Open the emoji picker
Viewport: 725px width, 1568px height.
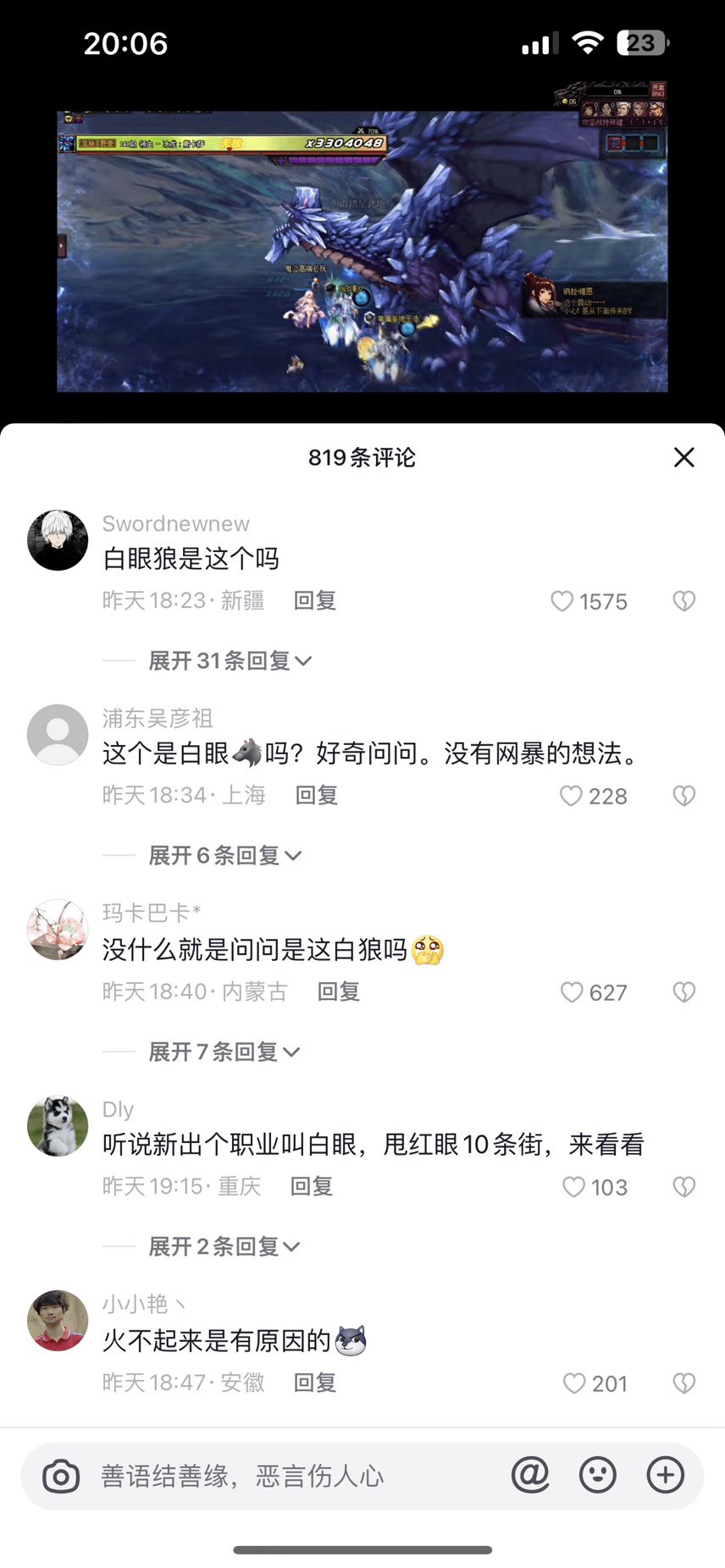(x=598, y=1475)
